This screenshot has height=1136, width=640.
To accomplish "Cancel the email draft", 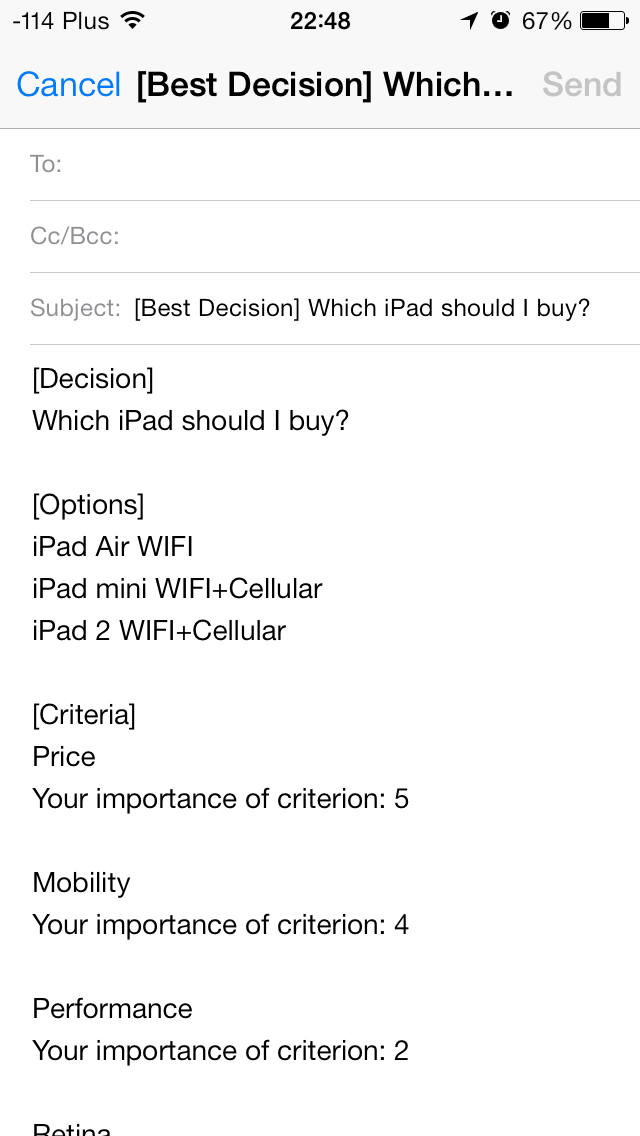I will [68, 85].
